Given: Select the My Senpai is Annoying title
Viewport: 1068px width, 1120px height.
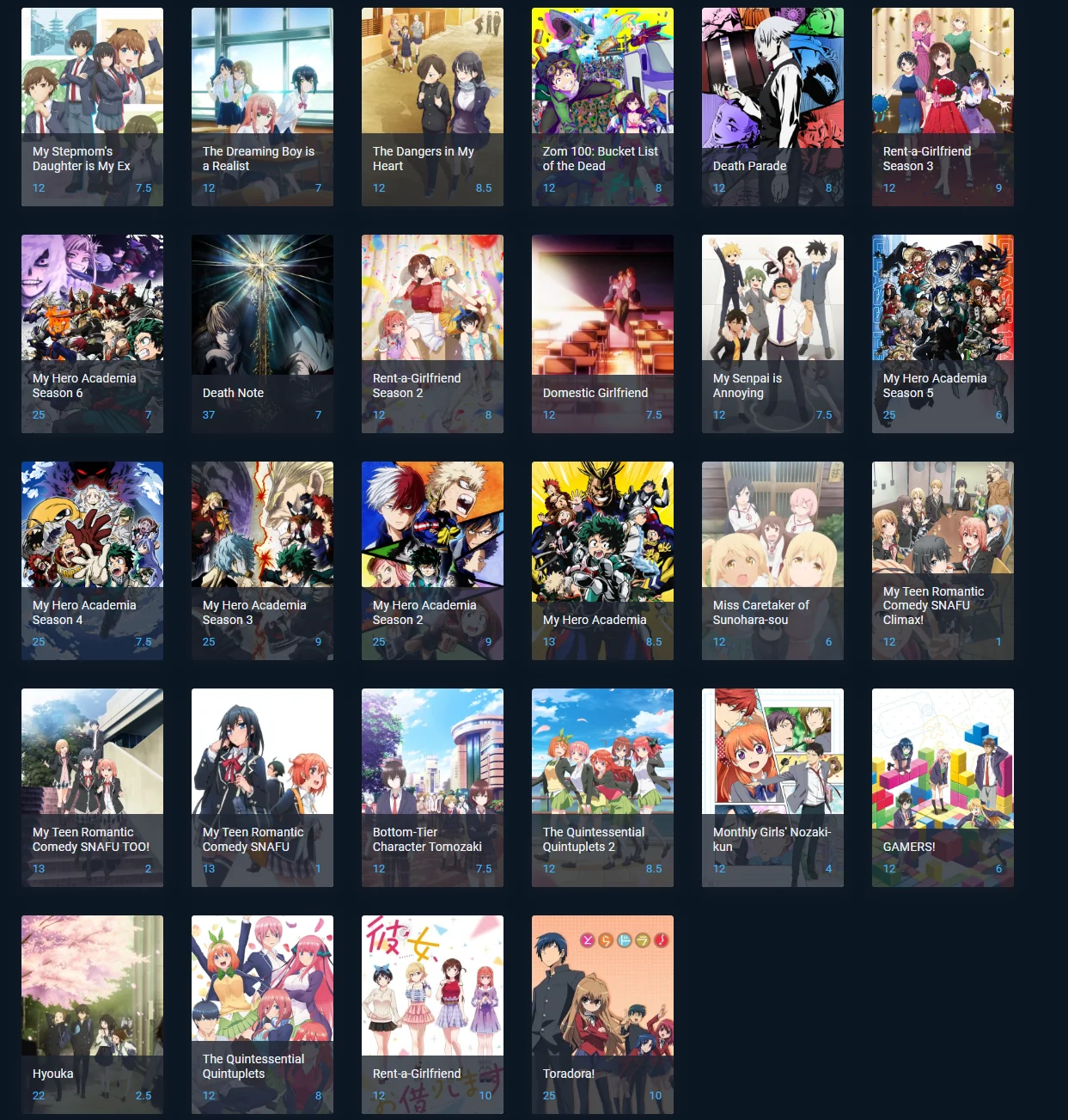Looking at the screenshot, I should (x=748, y=385).
